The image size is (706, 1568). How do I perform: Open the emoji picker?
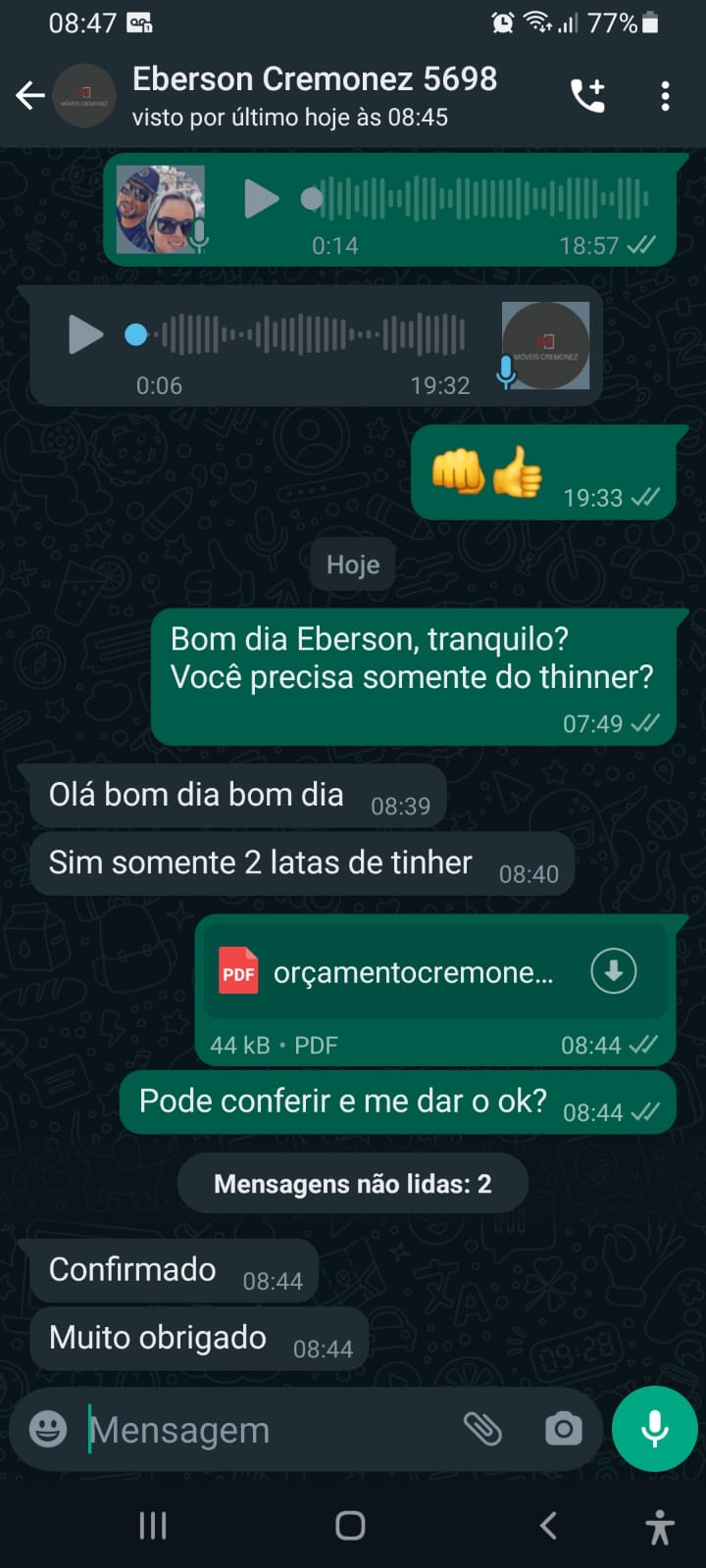(x=48, y=1429)
